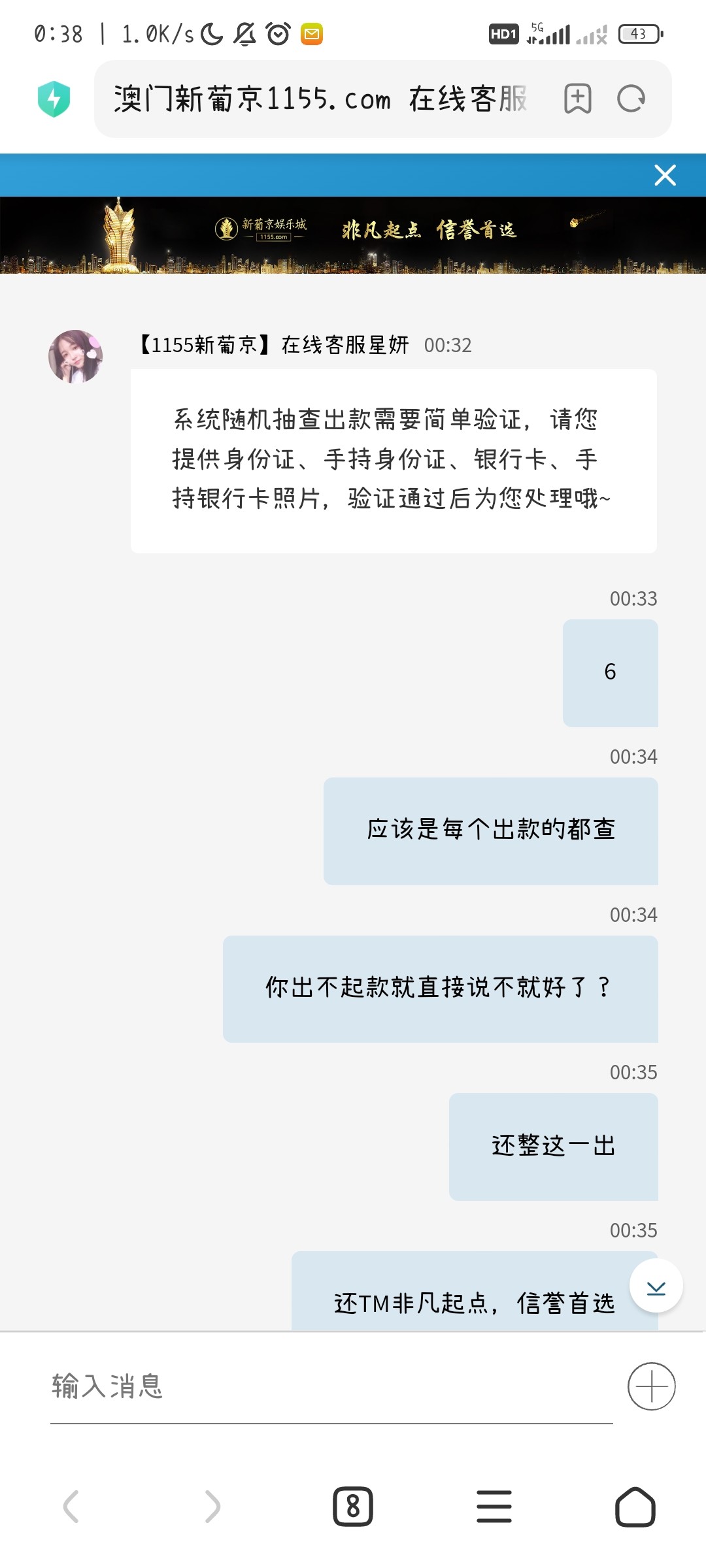Reload the current page
The height and width of the screenshot is (1568, 706).
point(631,99)
